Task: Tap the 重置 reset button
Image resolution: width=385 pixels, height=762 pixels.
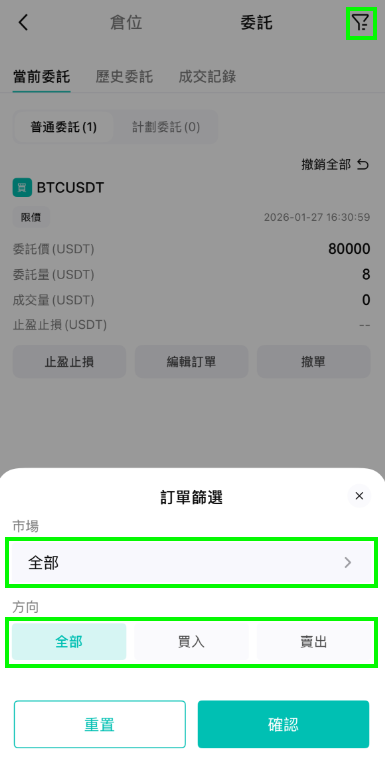Action: point(100,724)
